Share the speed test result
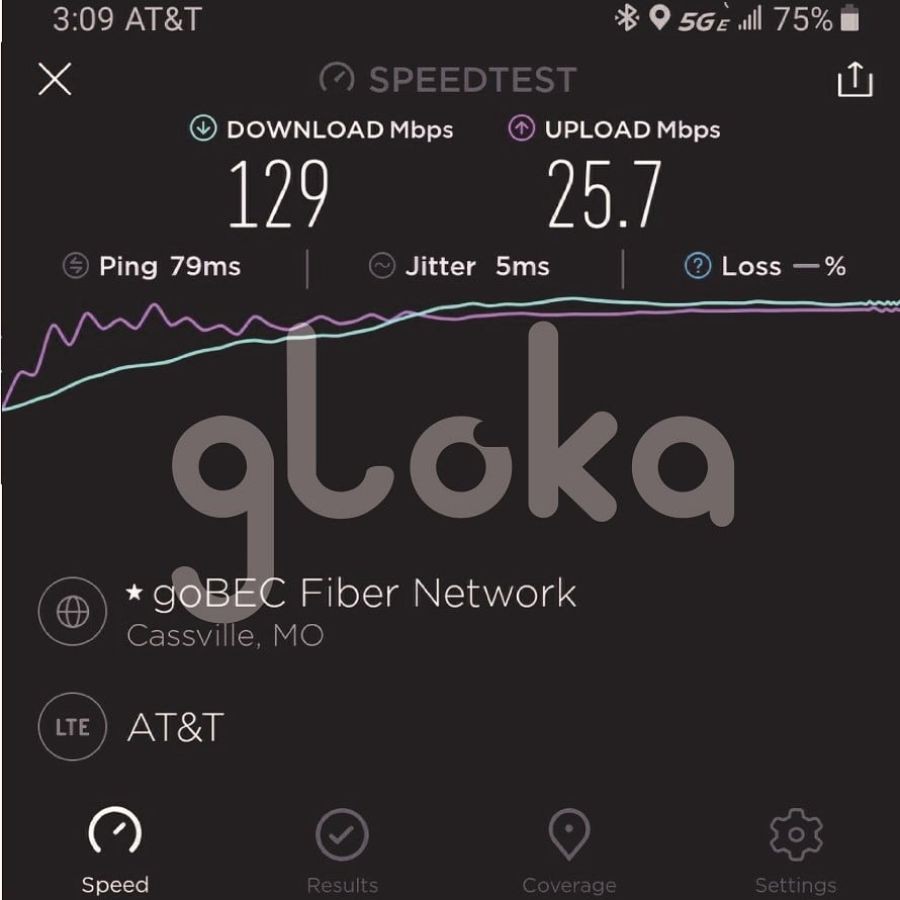Viewport: 900px width, 900px height. tap(854, 80)
